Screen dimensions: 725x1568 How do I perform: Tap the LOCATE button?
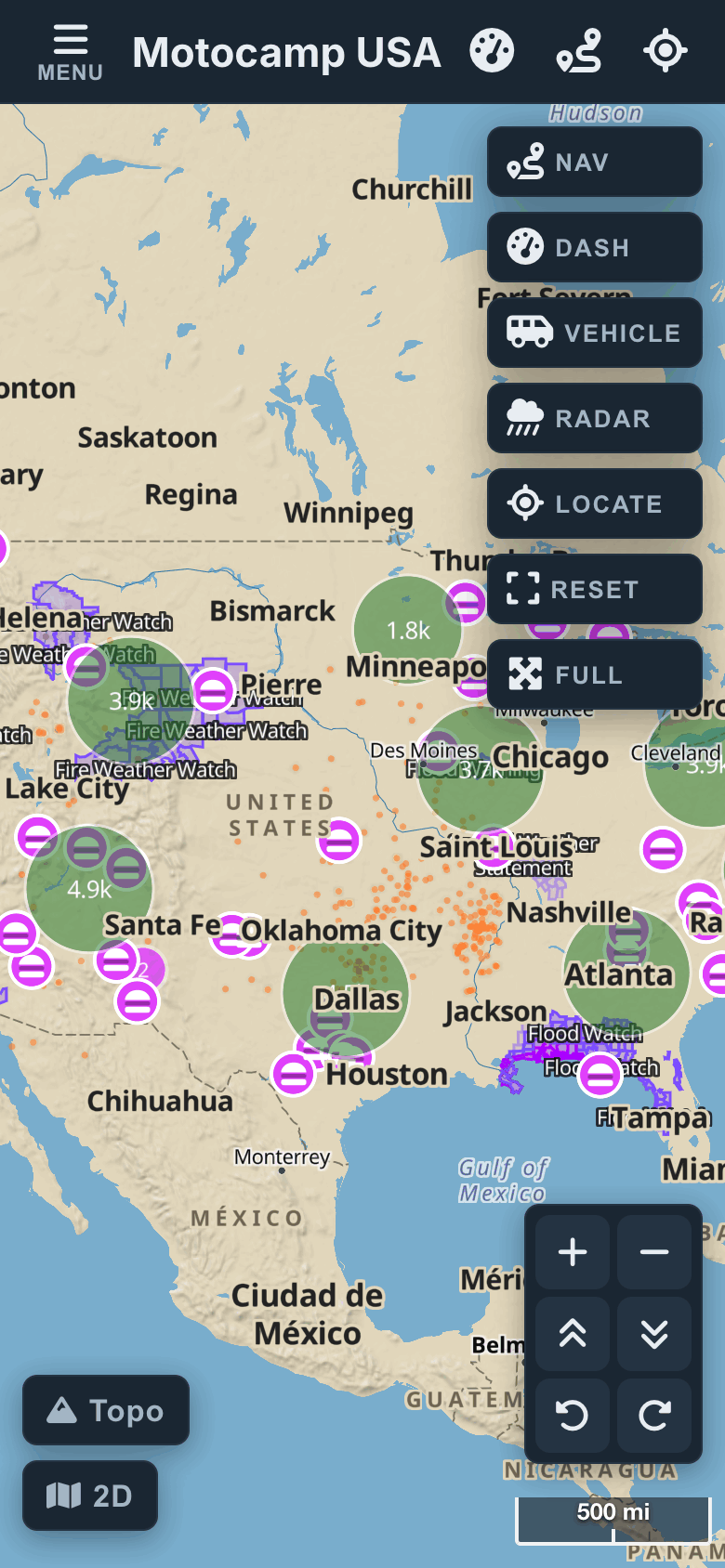(595, 504)
